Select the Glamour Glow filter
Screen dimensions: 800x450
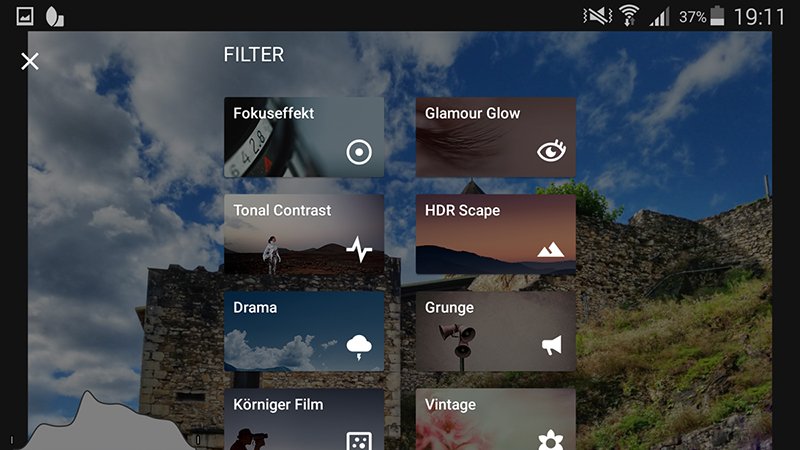tap(496, 137)
